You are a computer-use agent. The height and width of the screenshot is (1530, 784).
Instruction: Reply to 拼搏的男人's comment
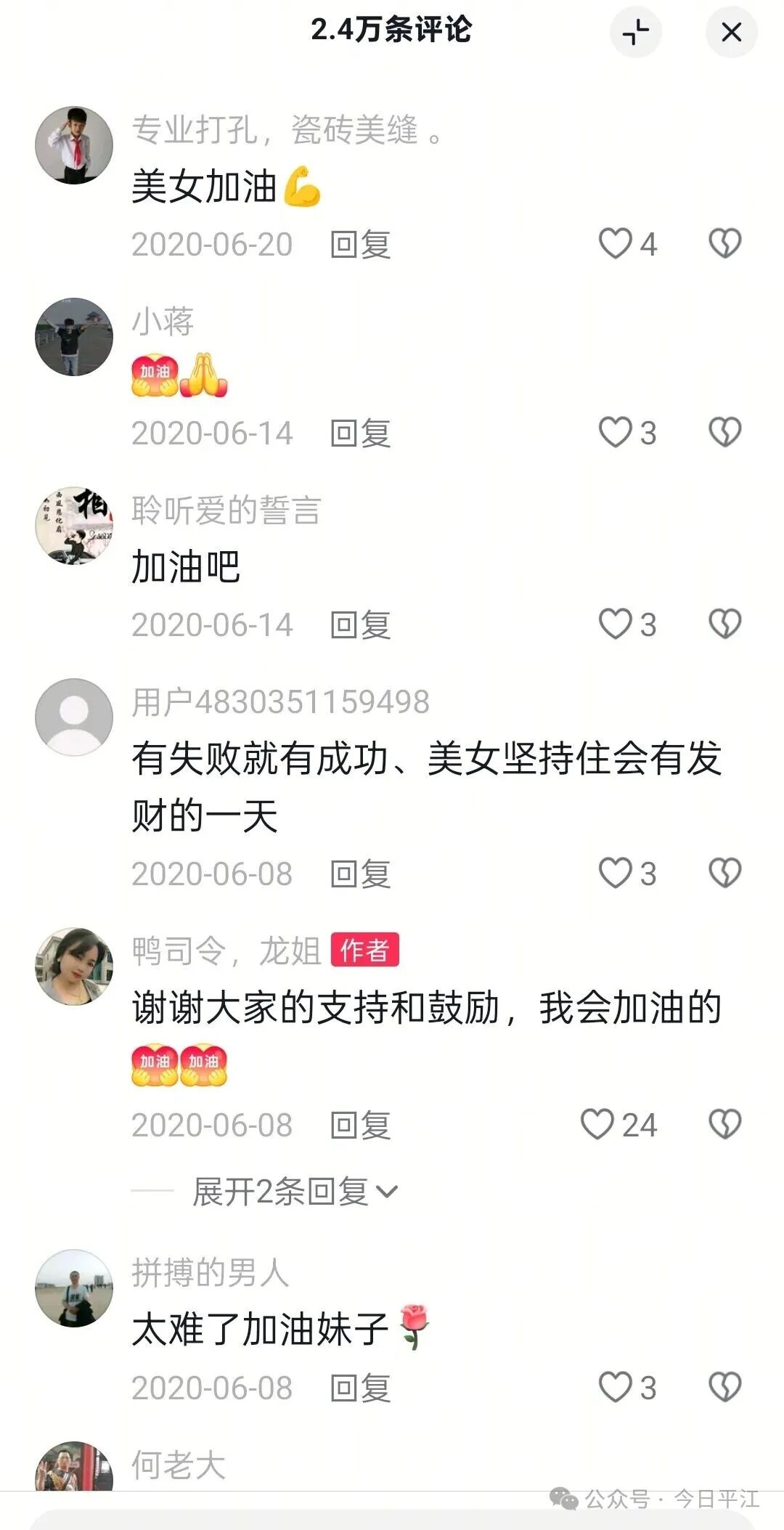(360, 1388)
